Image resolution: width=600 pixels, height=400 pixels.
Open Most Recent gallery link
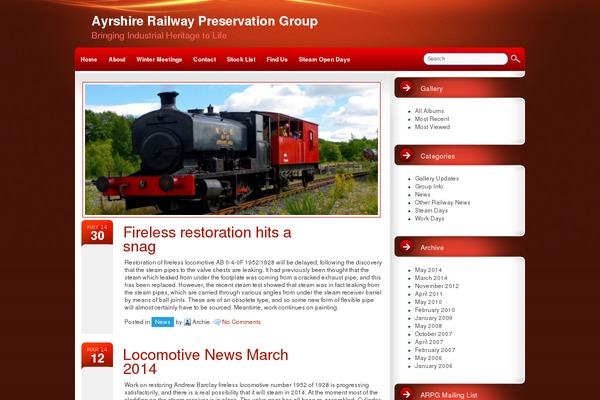pos(431,119)
